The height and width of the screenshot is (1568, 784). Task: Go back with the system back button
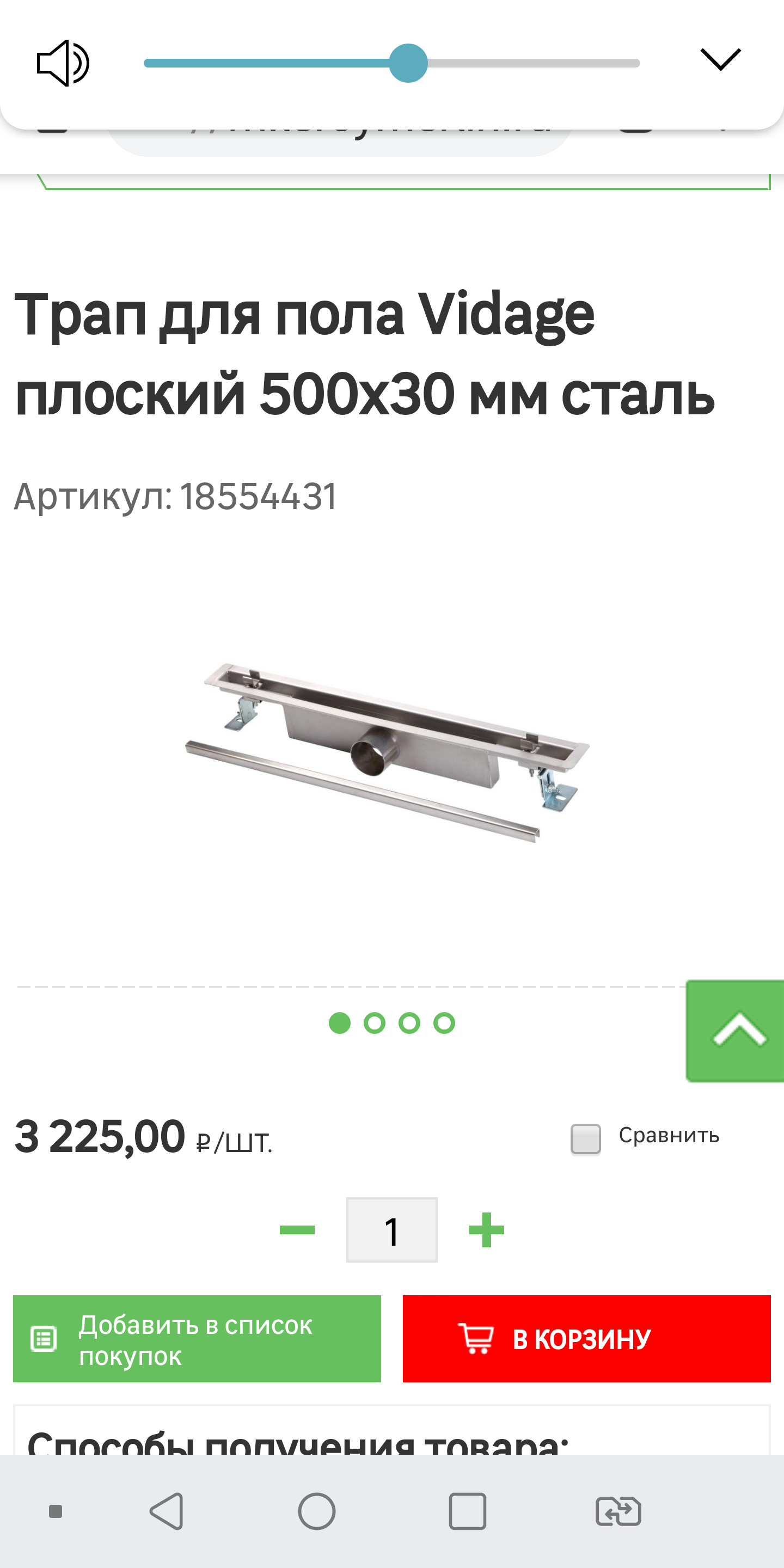(167, 1511)
